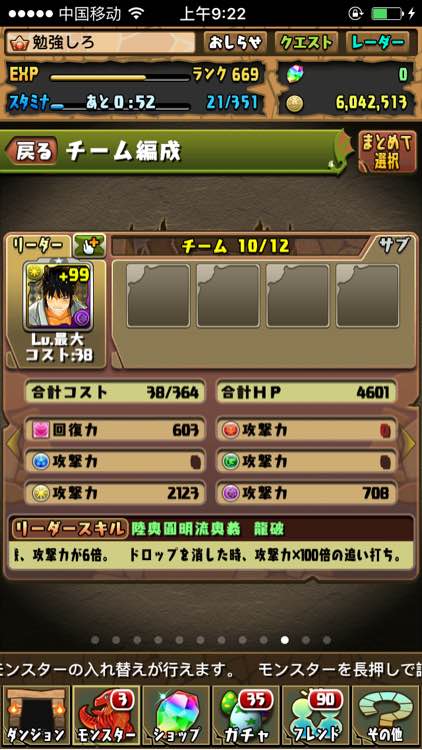Screen dimensions: 422x750
Task: Choose the first empty sub slot
Action: click(158, 296)
